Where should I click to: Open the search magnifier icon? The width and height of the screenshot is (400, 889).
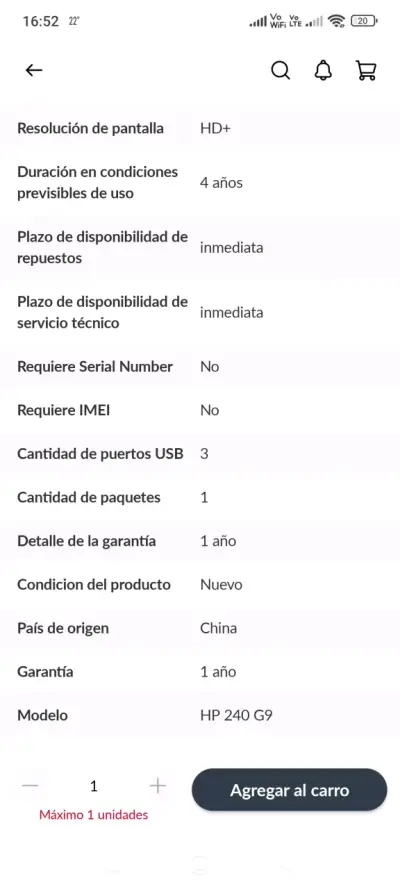280,70
